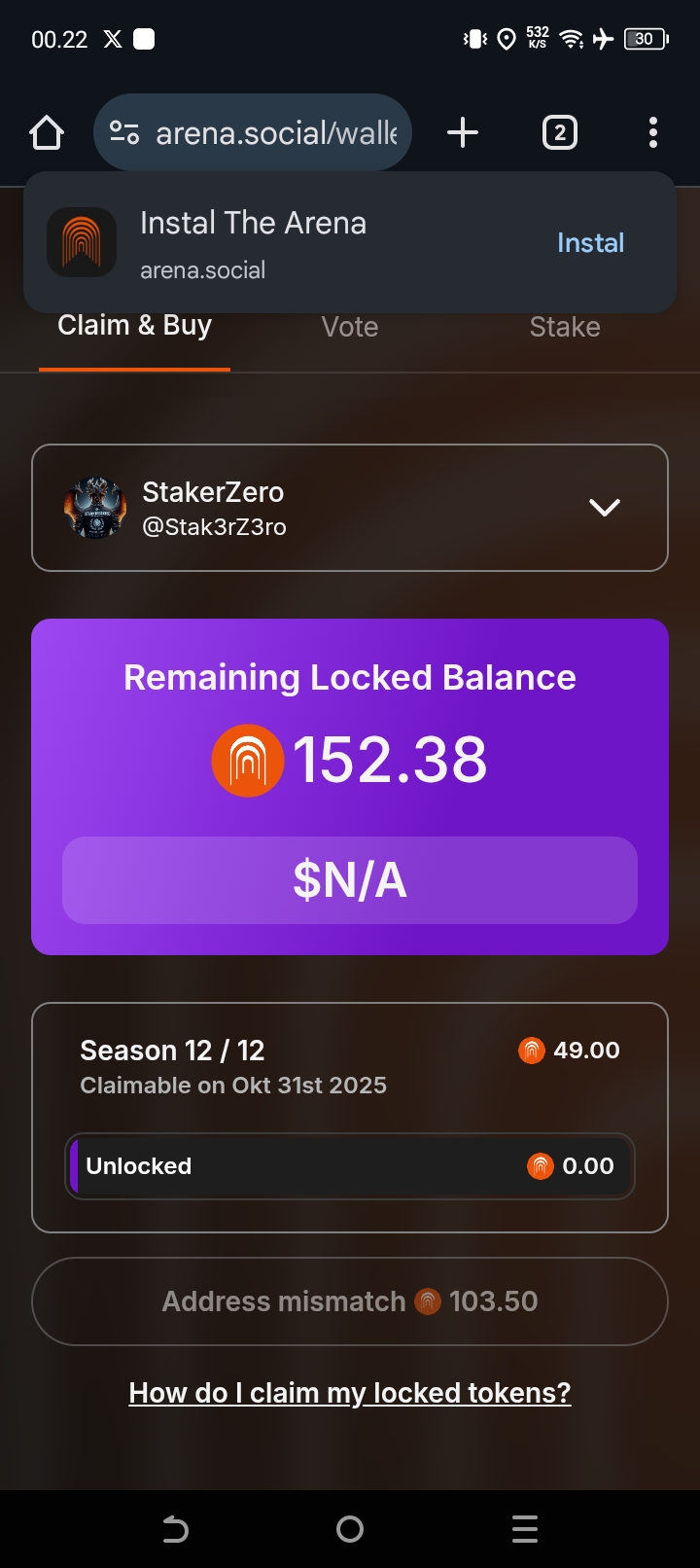
Task: Switch to the Vote tab
Action: click(x=350, y=328)
